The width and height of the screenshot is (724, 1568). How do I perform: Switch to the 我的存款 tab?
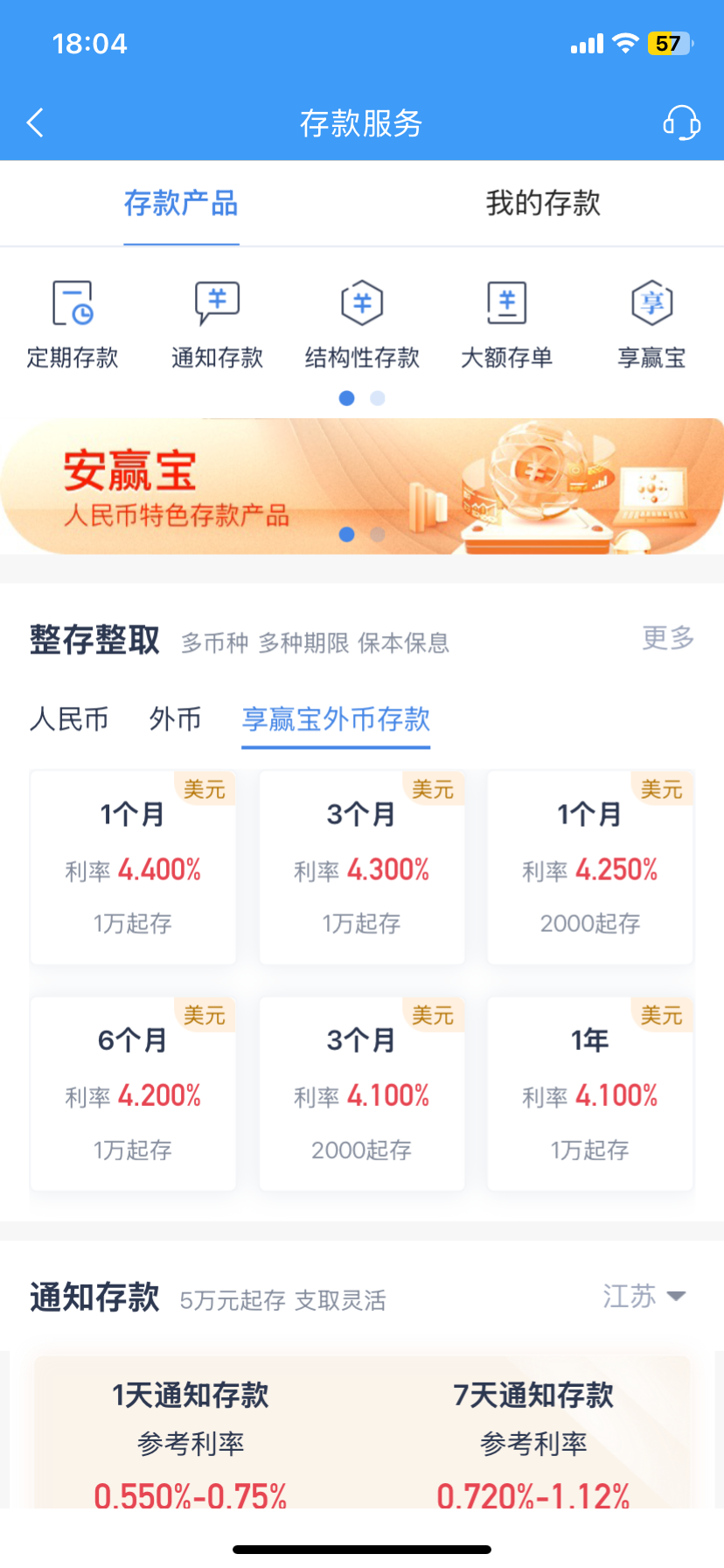543,204
